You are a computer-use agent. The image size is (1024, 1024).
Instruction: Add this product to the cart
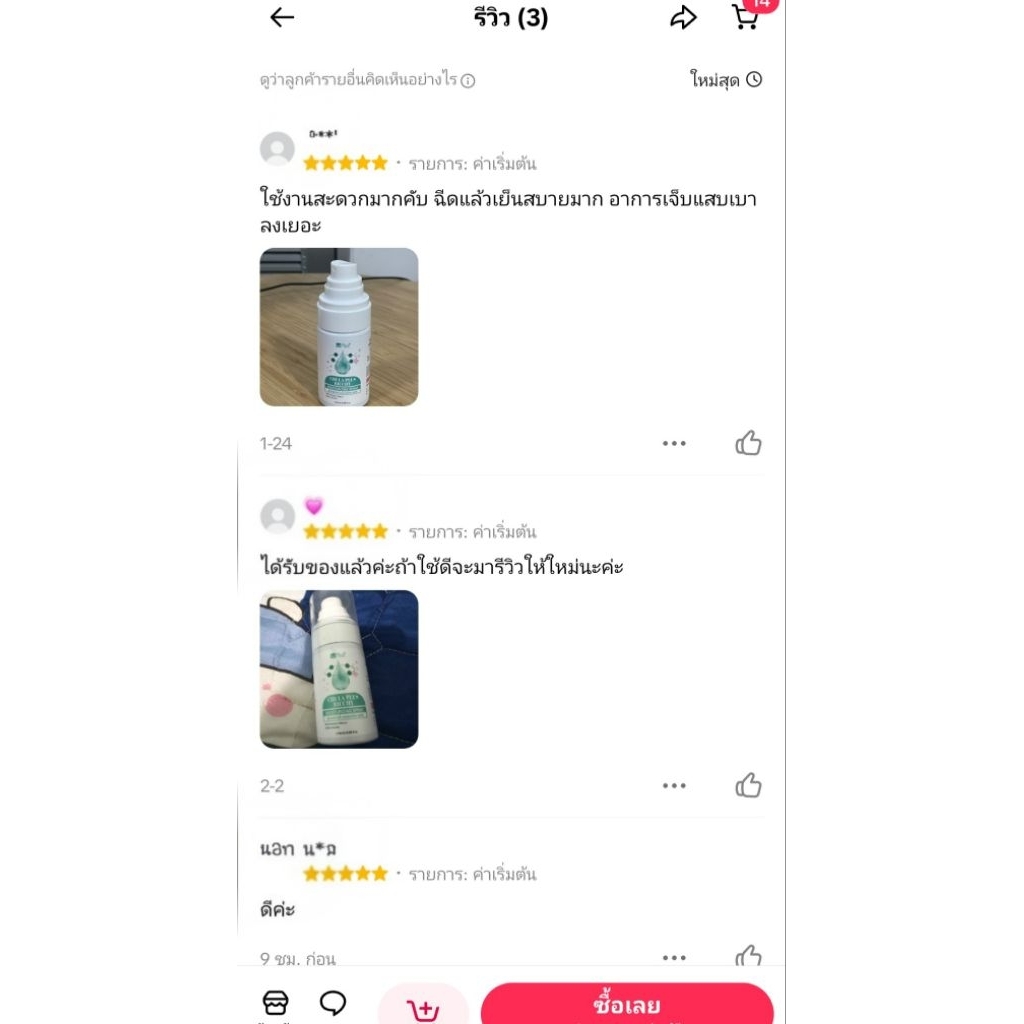tap(423, 1008)
